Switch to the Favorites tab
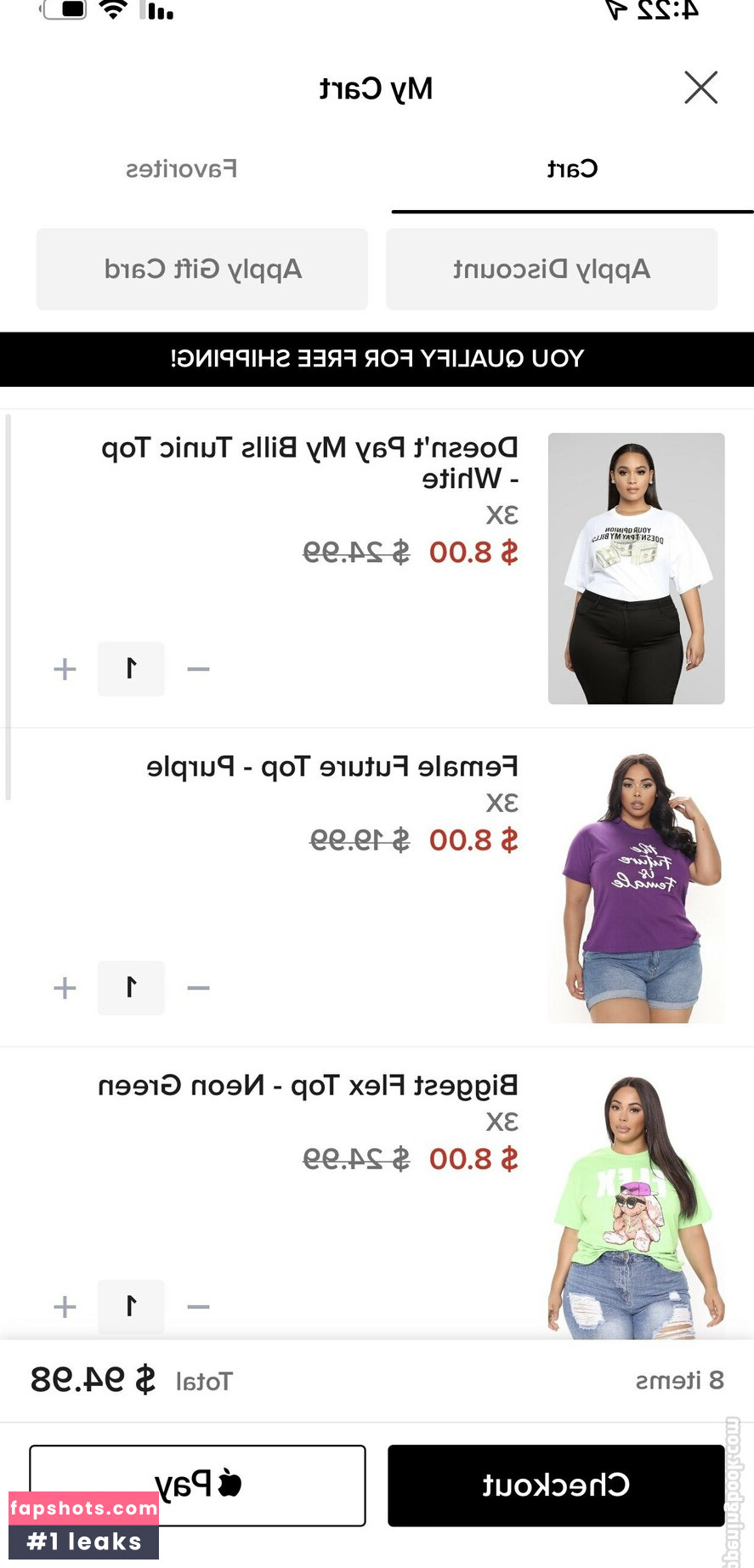Viewport: 754px width, 1568px height. [x=181, y=169]
